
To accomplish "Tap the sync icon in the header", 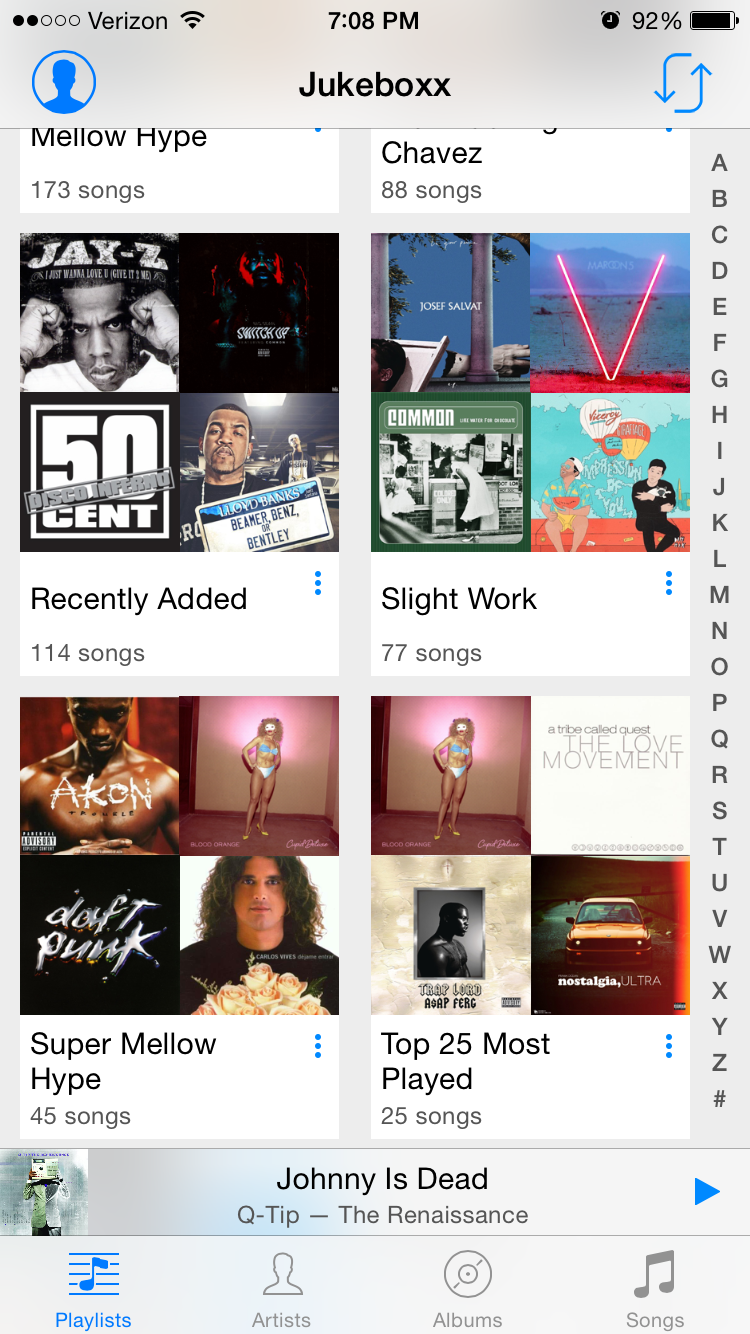I will (x=683, y=84).
